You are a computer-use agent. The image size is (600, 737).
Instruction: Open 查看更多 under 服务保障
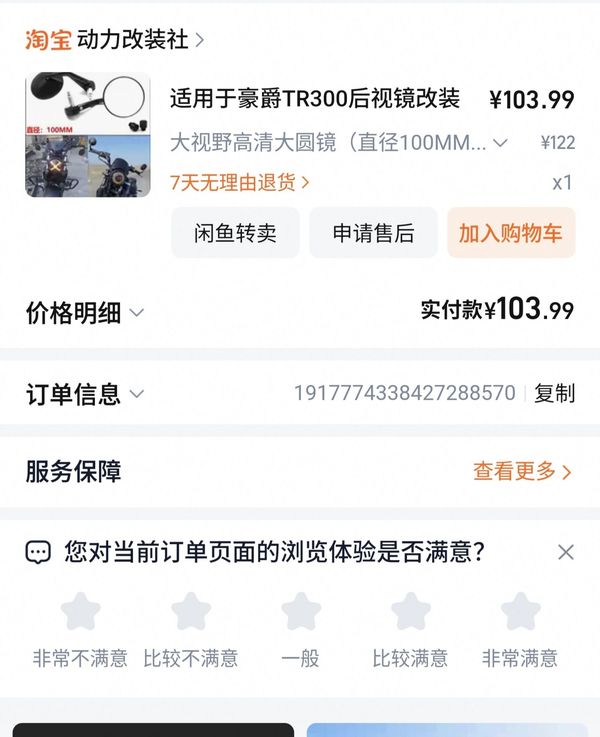[522, 472]
